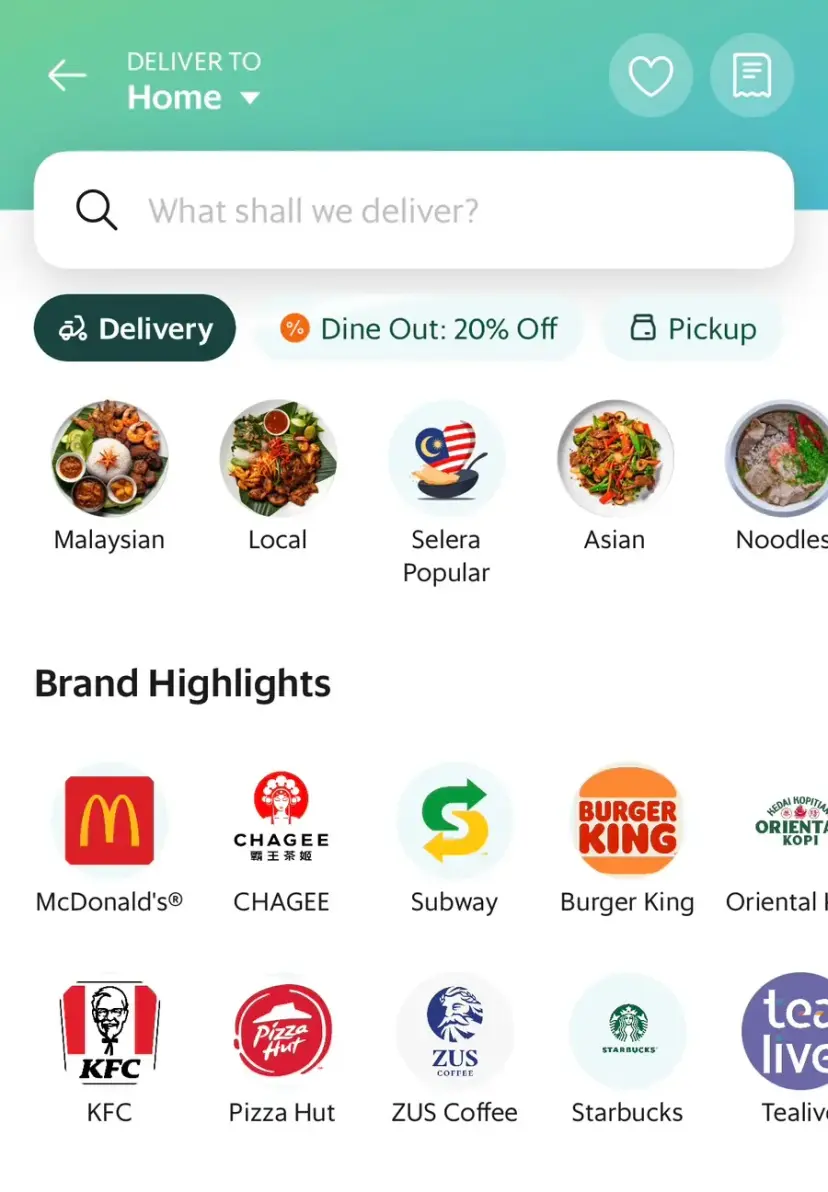Open the McDonald's brand
Image resolution: width=828 pixels, height=1192 pixels.
pos(109,839)
